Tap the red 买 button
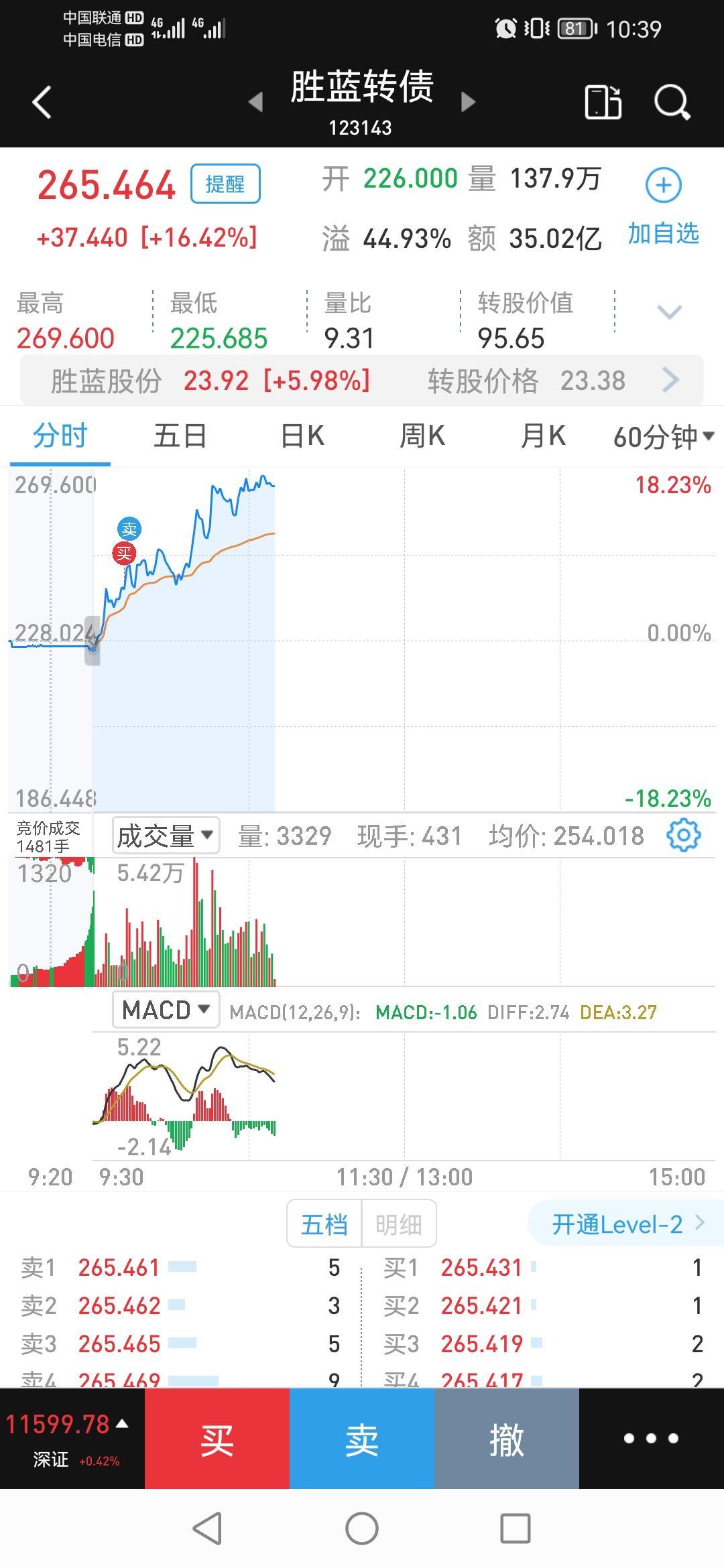The width and height of the screenshot is (724, 1568). click(x=217, y=1439)
